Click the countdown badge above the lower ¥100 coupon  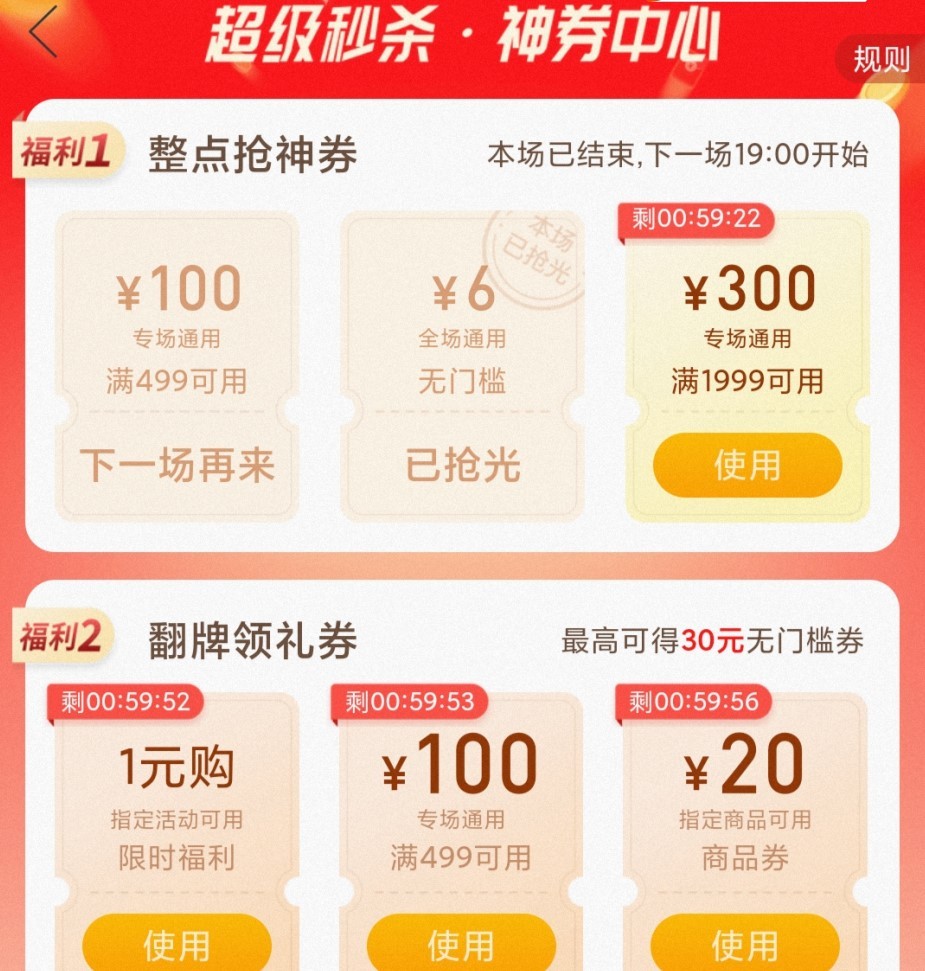(410, 703)
